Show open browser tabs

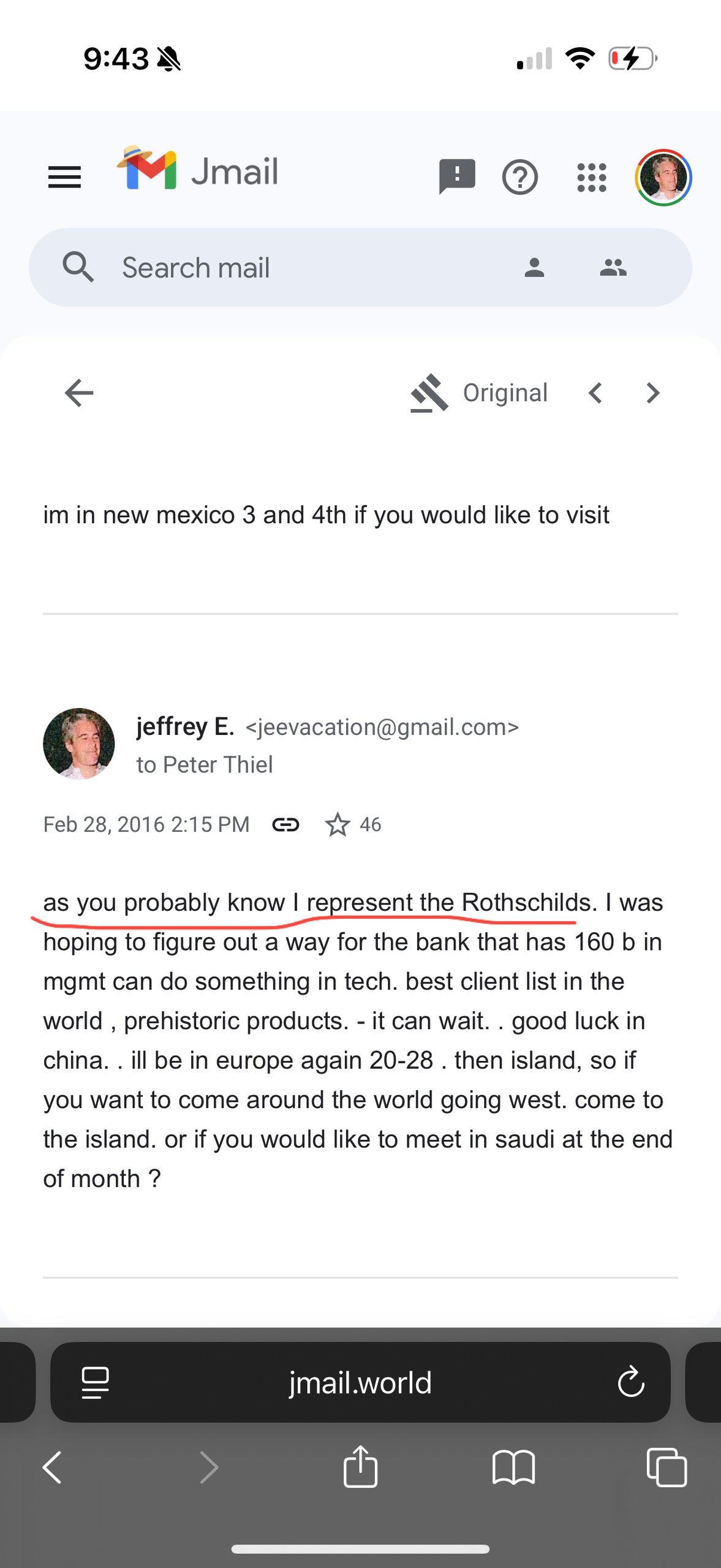(666, 1468)
